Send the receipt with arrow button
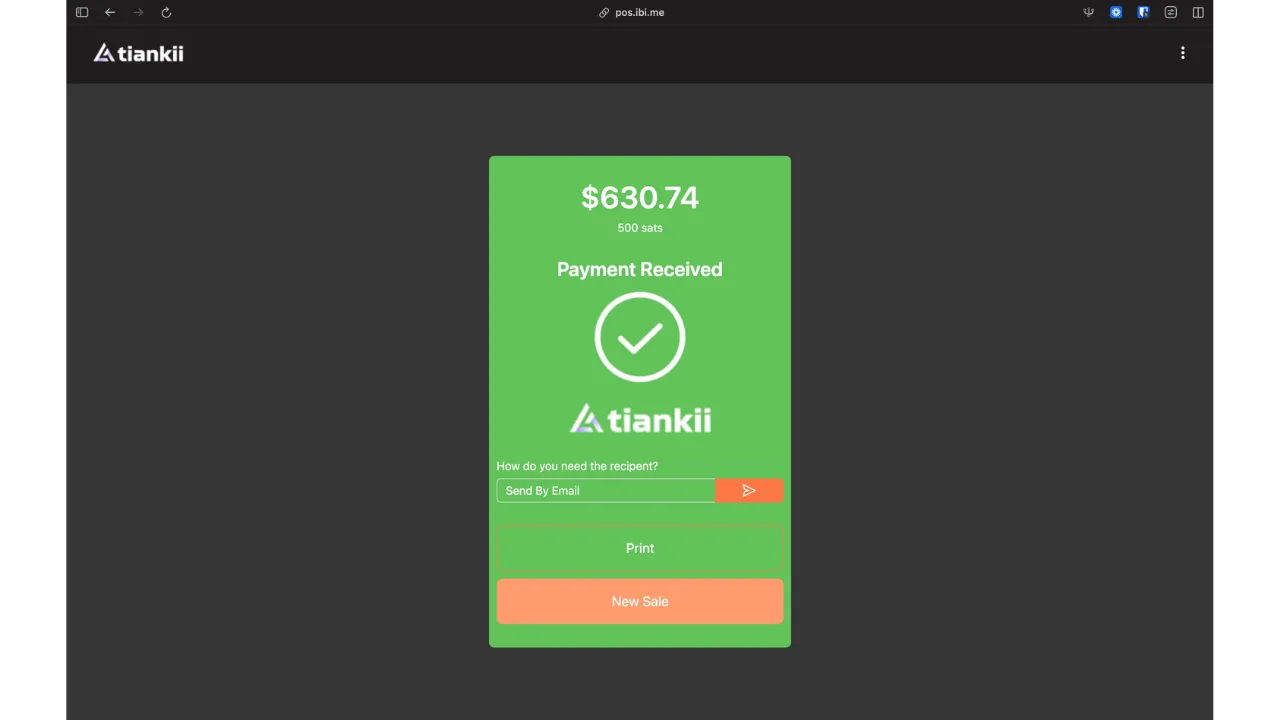This screenshot has height=720, width=1280. click(749, 490)
